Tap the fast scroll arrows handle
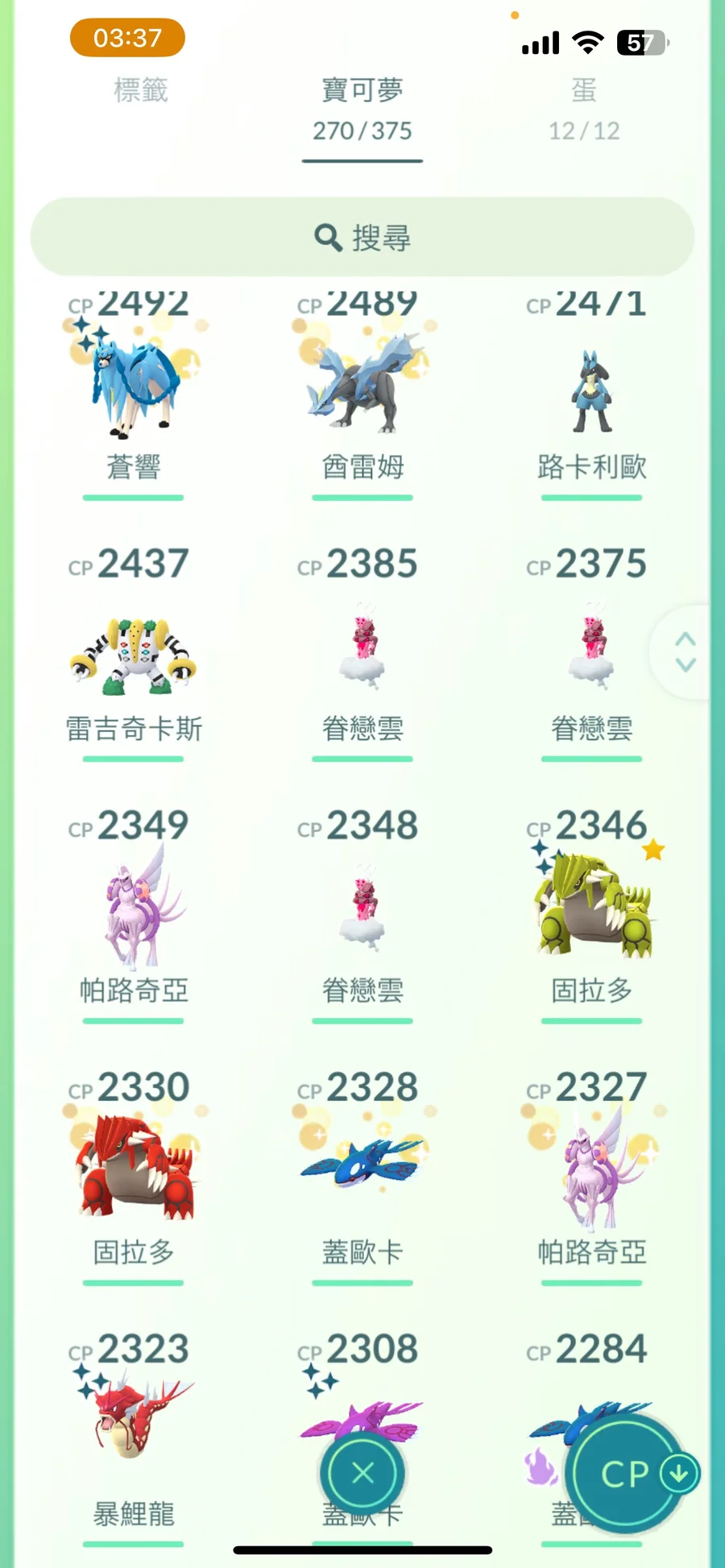Image resolution: width=725 pixels, height=1568 pixels. coord(685,652)
